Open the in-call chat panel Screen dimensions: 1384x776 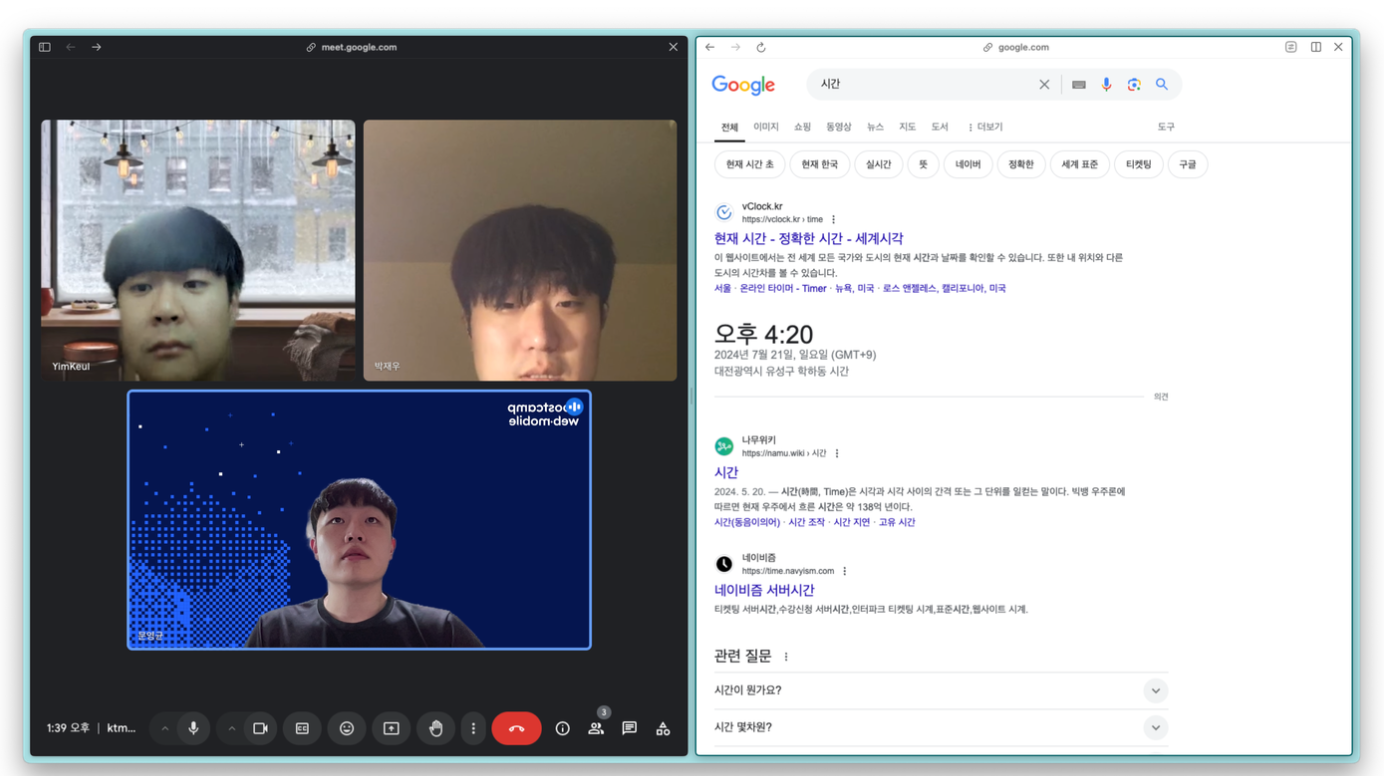(x=629, y=728)
